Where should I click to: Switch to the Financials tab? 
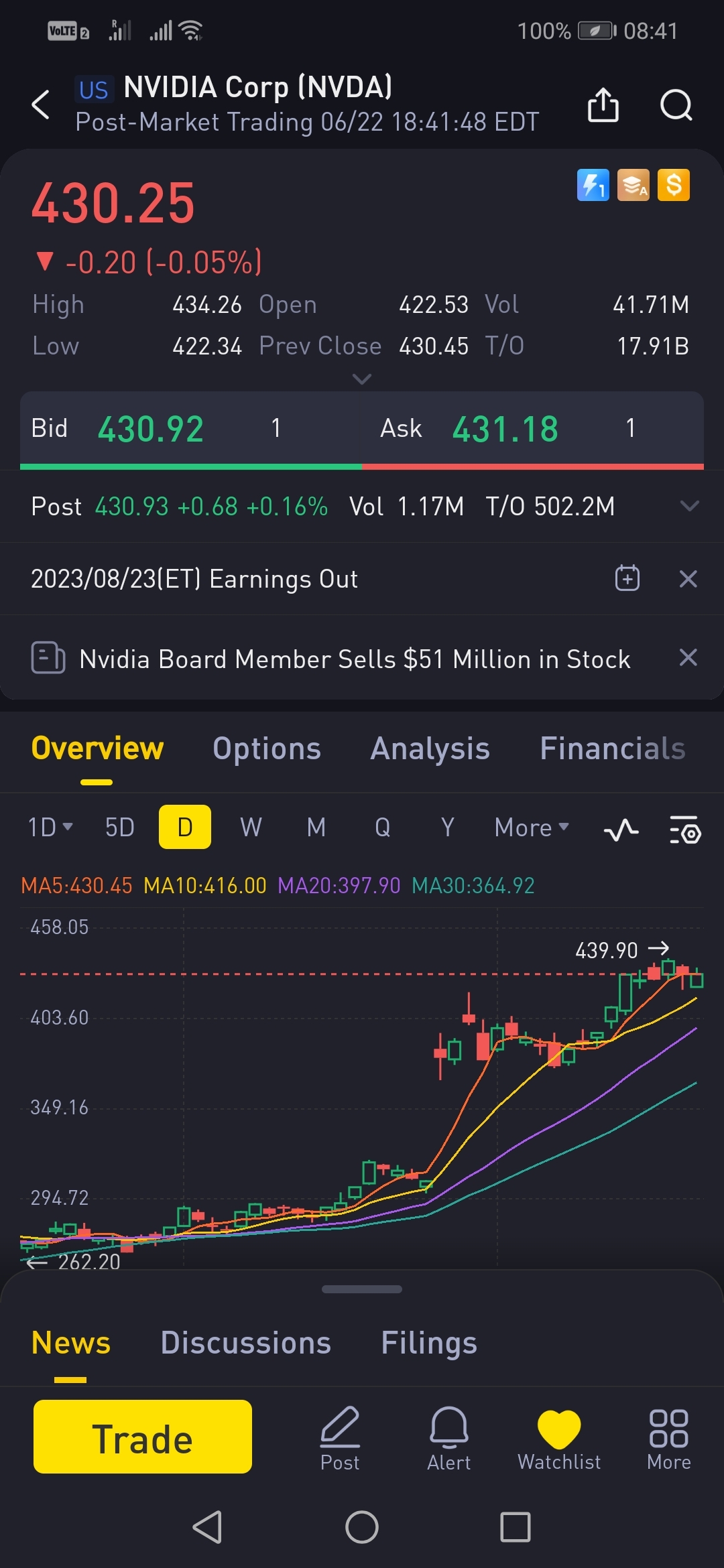coord(612,748)
